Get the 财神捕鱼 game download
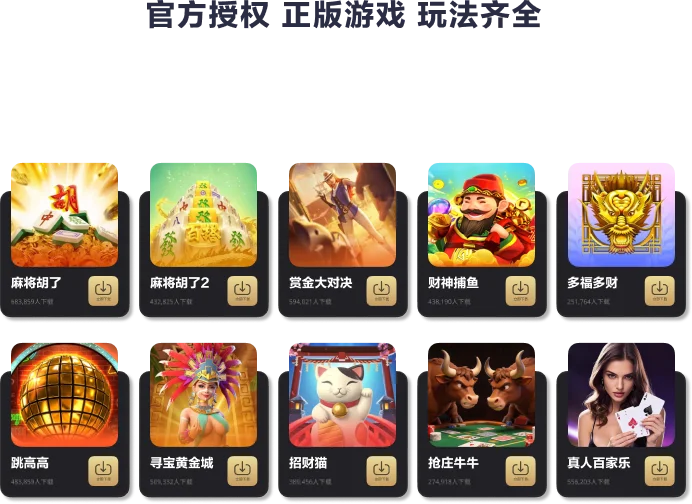Image resolution: width=692 pixels, height=504 pixels. click(x=520, y=290)
